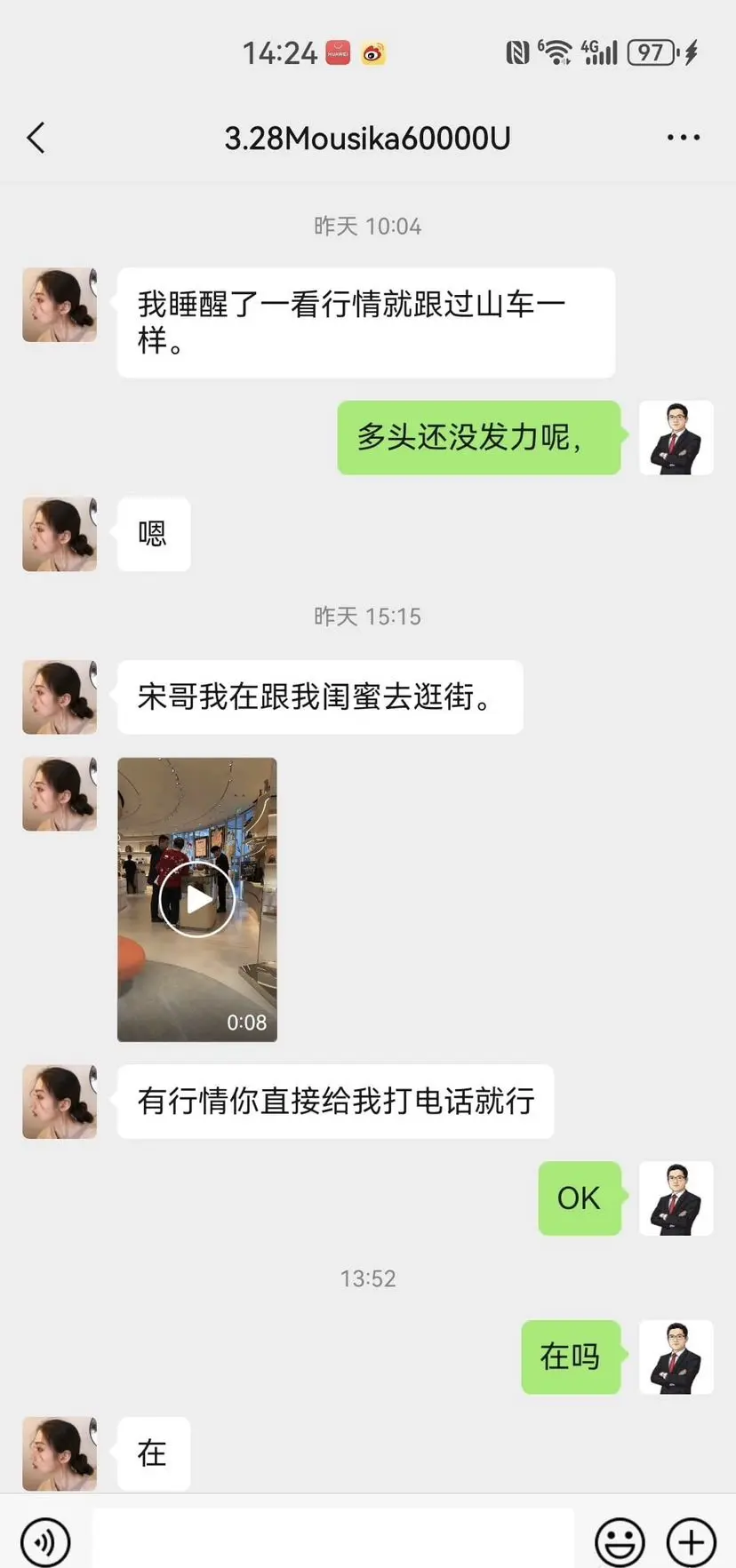Select the message bubble saying OK
736x1568 pixels.
coord(579,1198)
